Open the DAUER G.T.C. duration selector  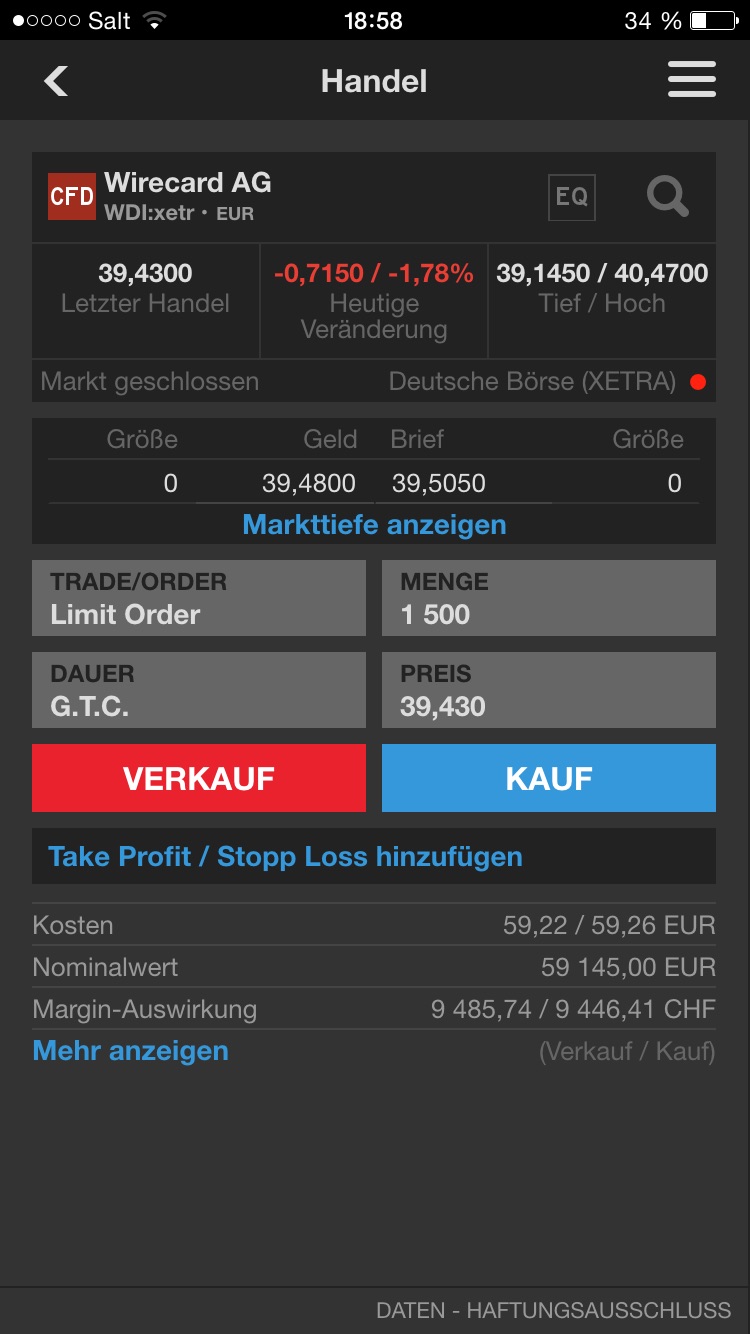click(x=199, y=689)
